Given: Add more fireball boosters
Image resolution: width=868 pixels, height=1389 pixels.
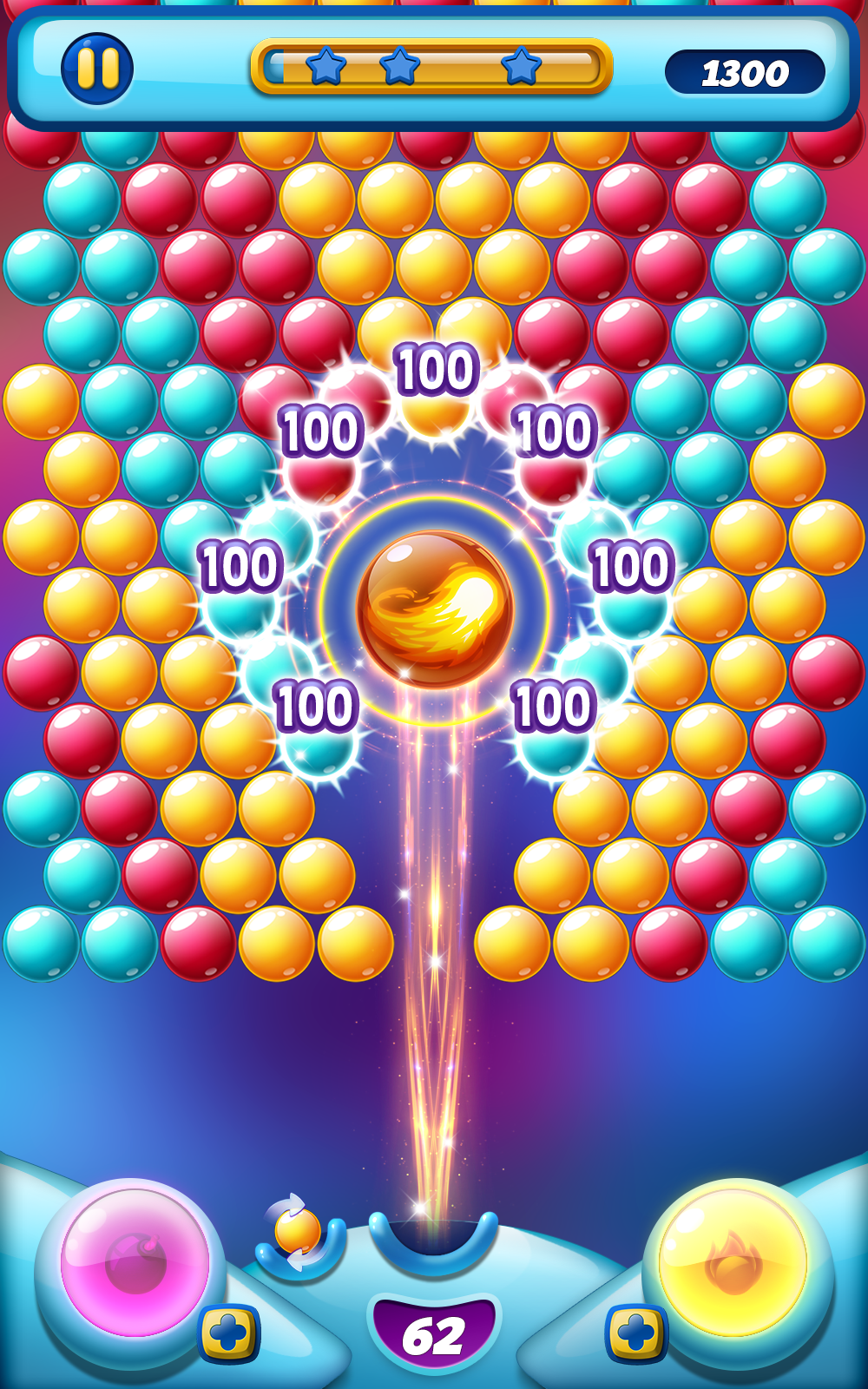Looking at the screenshot, I should pos(636,1333).
